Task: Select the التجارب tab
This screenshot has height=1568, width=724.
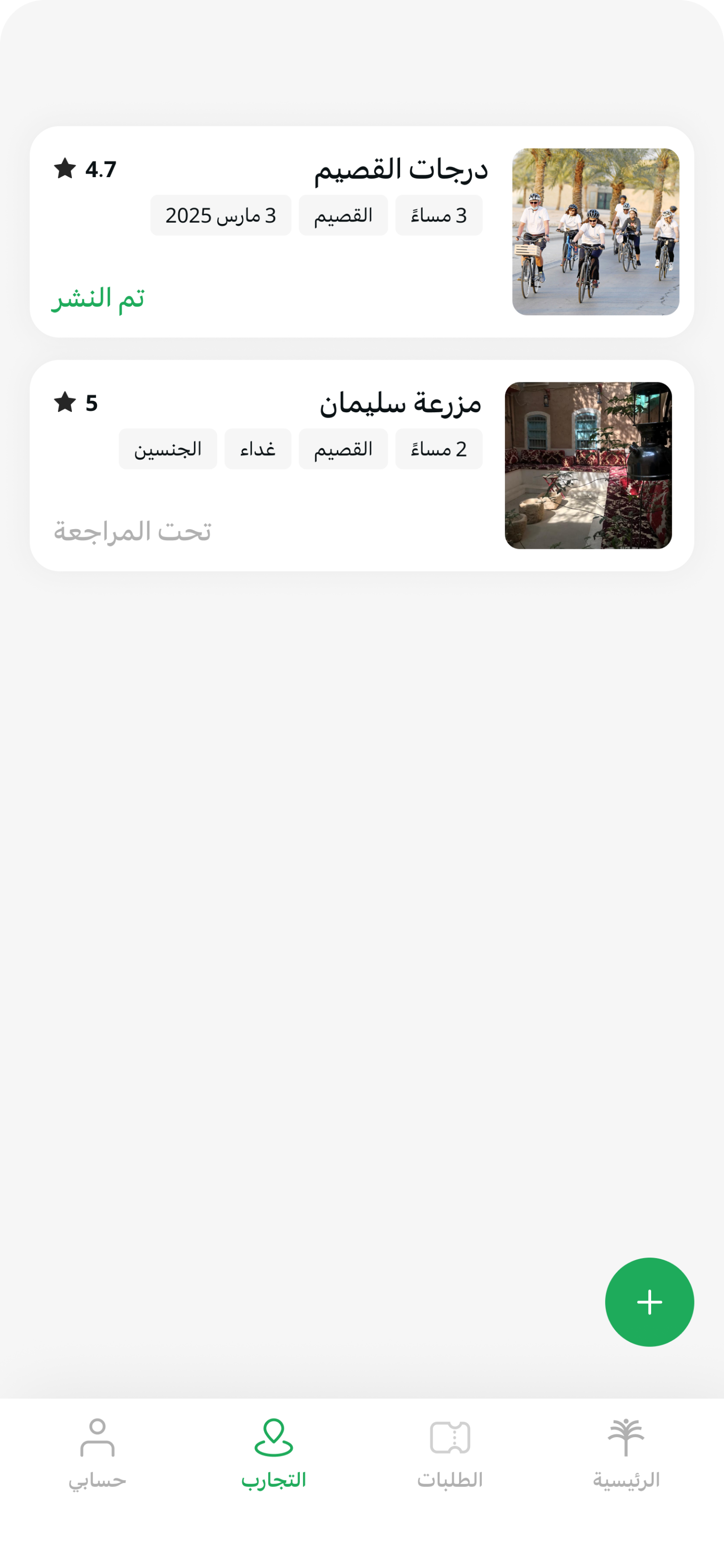Action: pos(274,1453)
